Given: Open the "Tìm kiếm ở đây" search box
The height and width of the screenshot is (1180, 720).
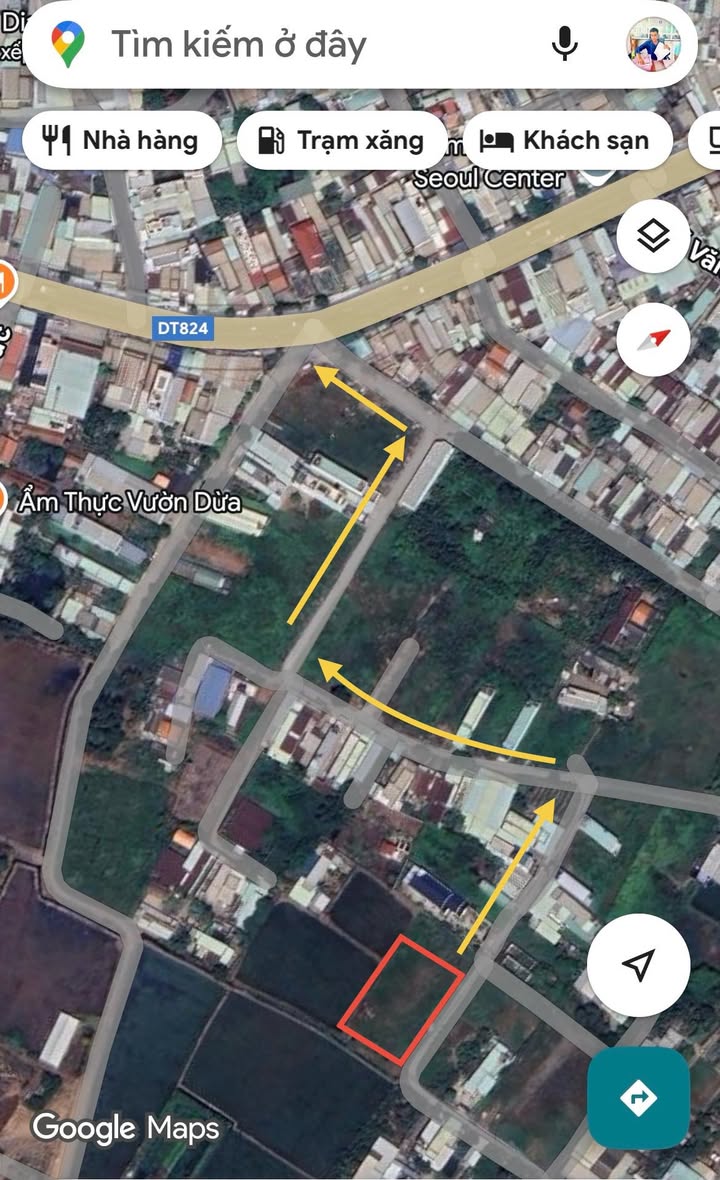Looking at the screenshot, I should pos(300,44).
